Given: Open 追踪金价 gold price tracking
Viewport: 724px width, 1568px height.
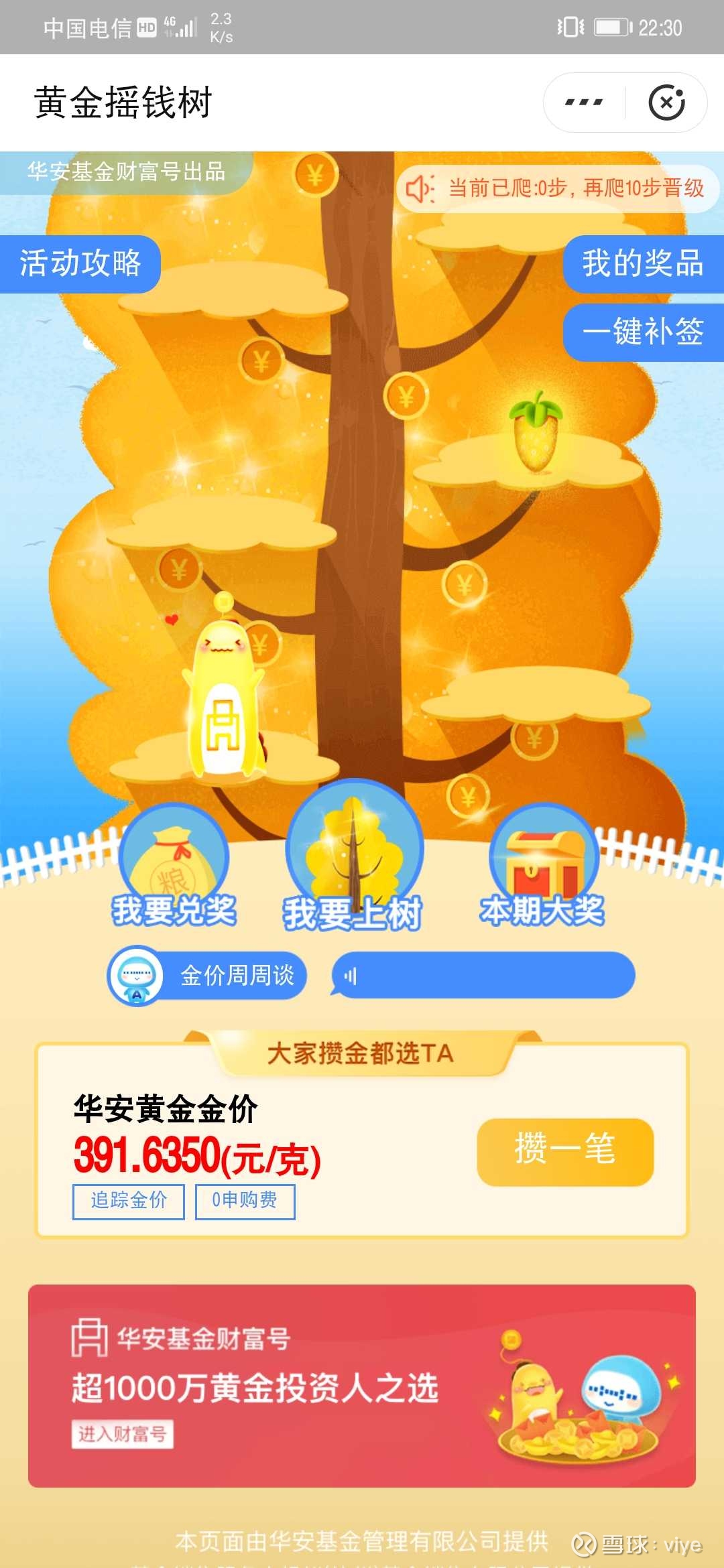Looking at the screenshot, I should pos(128,1200).
